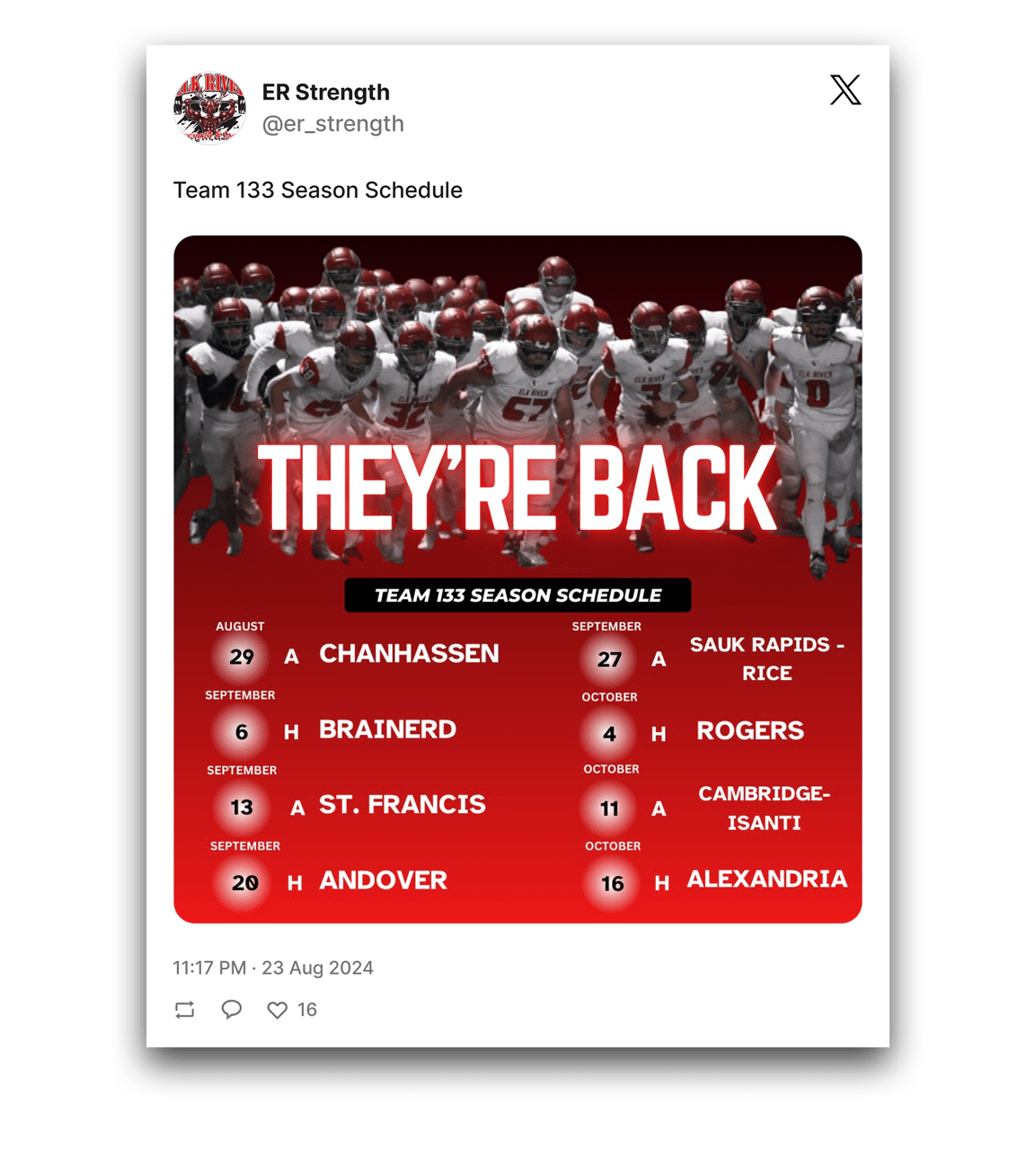Reply to the ER Strength post
Viewport: 1036px width, 1157px height.
tap(232, 1010)
